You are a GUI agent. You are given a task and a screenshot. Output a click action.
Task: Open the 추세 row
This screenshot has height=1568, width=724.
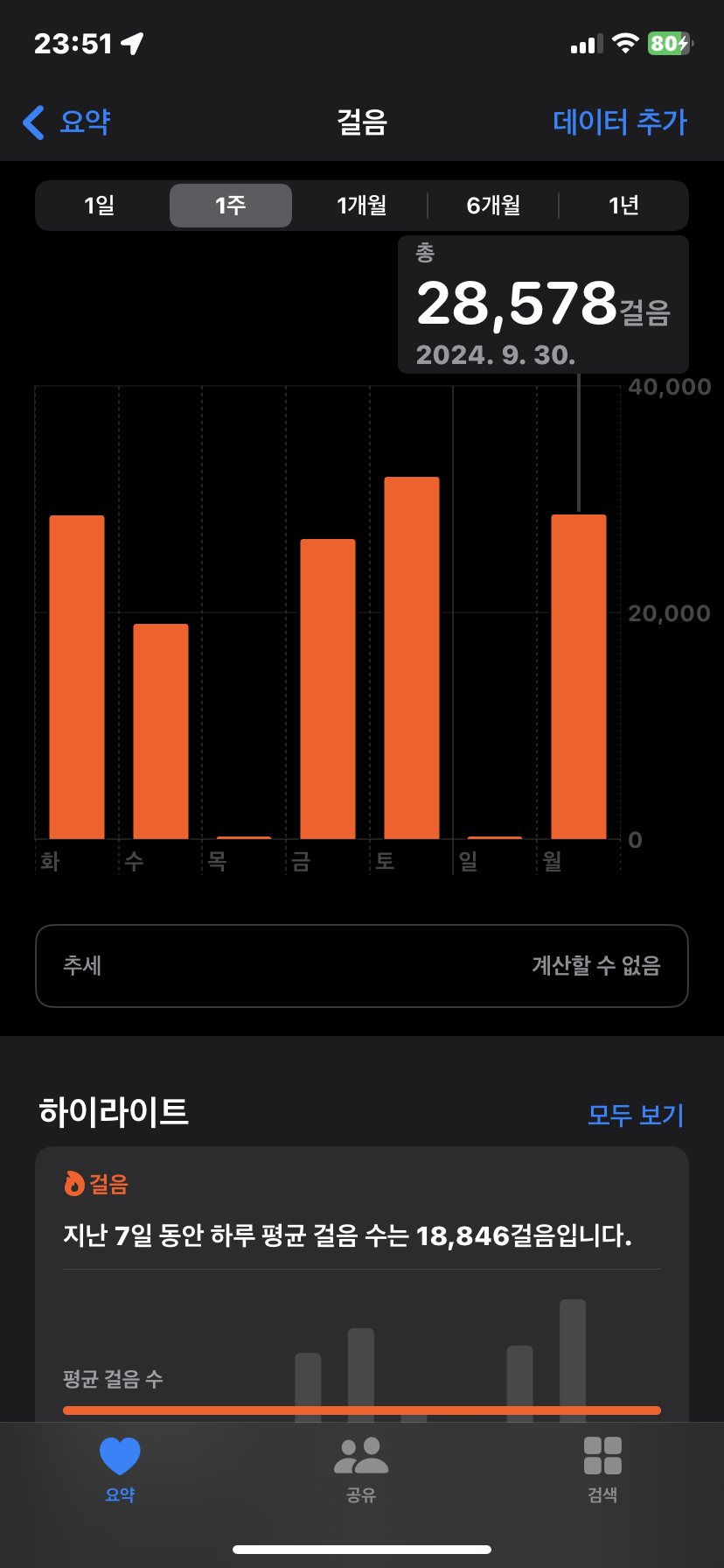pyautogui.click(x=361, y=965)
